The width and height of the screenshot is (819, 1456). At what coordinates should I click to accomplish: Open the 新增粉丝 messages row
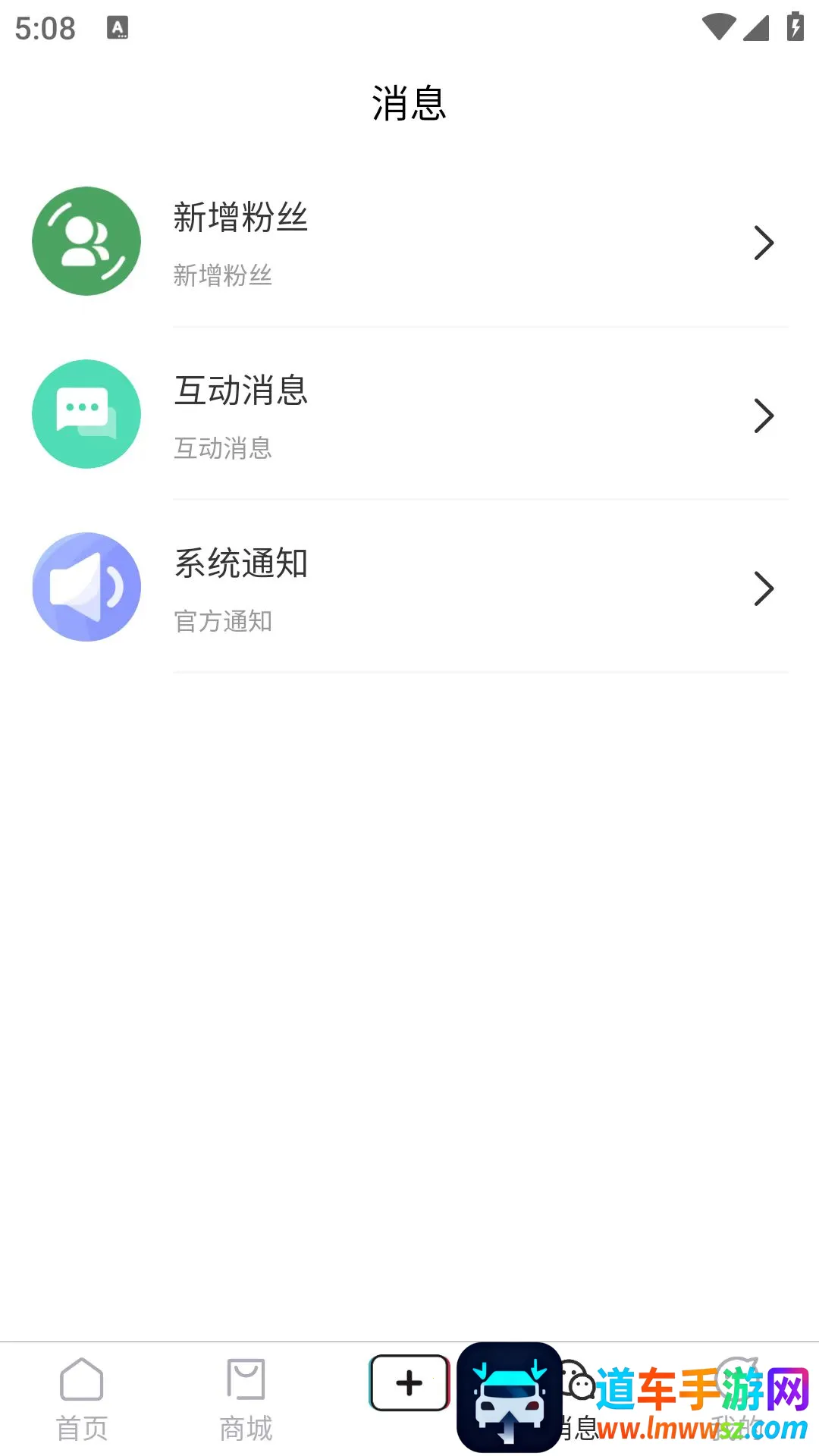tap(409, 243)
